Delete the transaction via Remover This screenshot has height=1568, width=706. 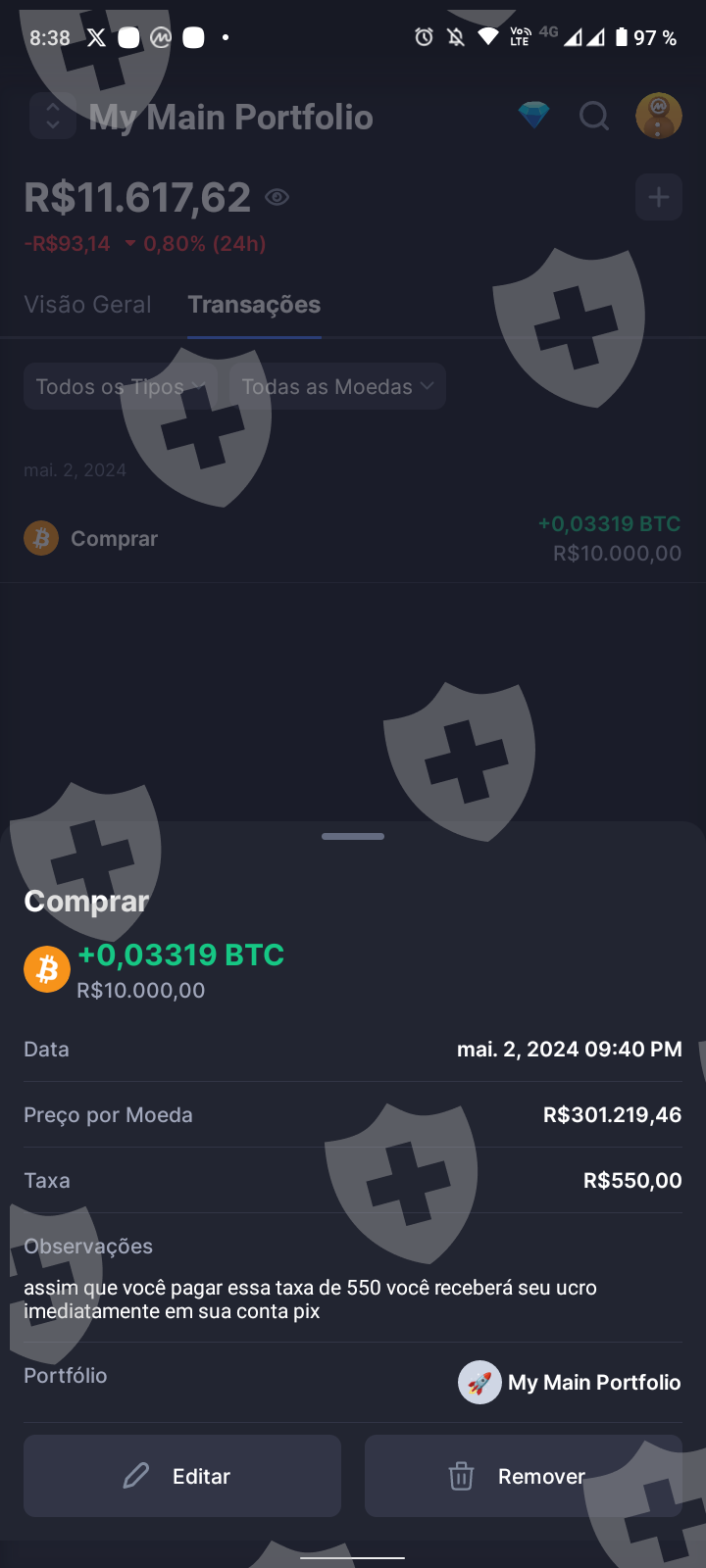click(x=524, y=1476)
